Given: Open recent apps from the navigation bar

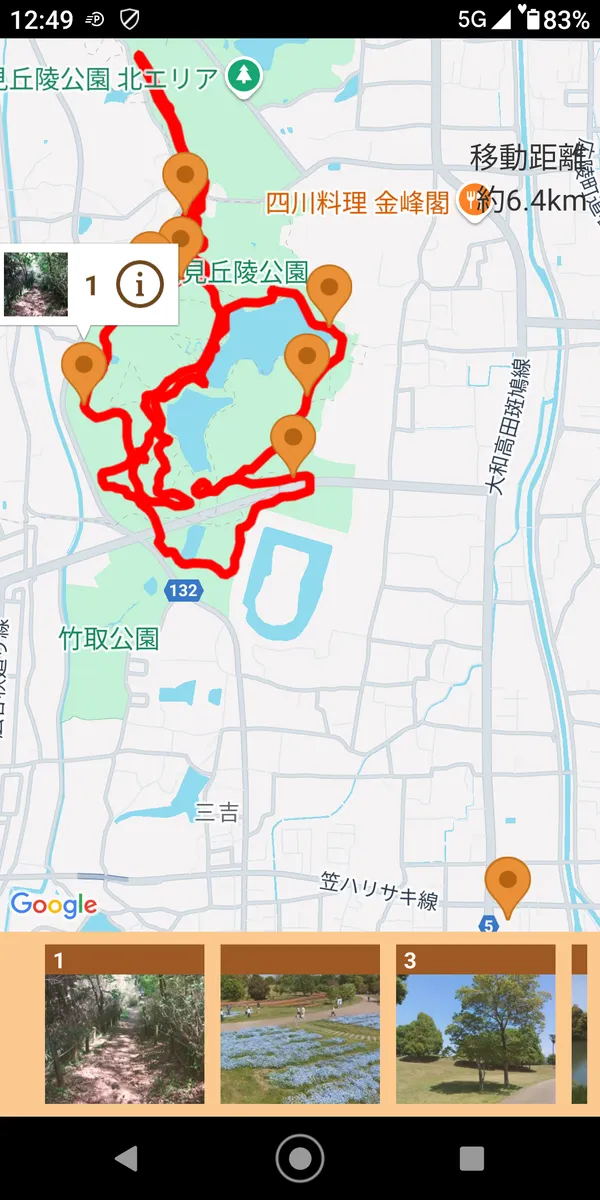Looking at the screenshot, I should (472, 1158).
